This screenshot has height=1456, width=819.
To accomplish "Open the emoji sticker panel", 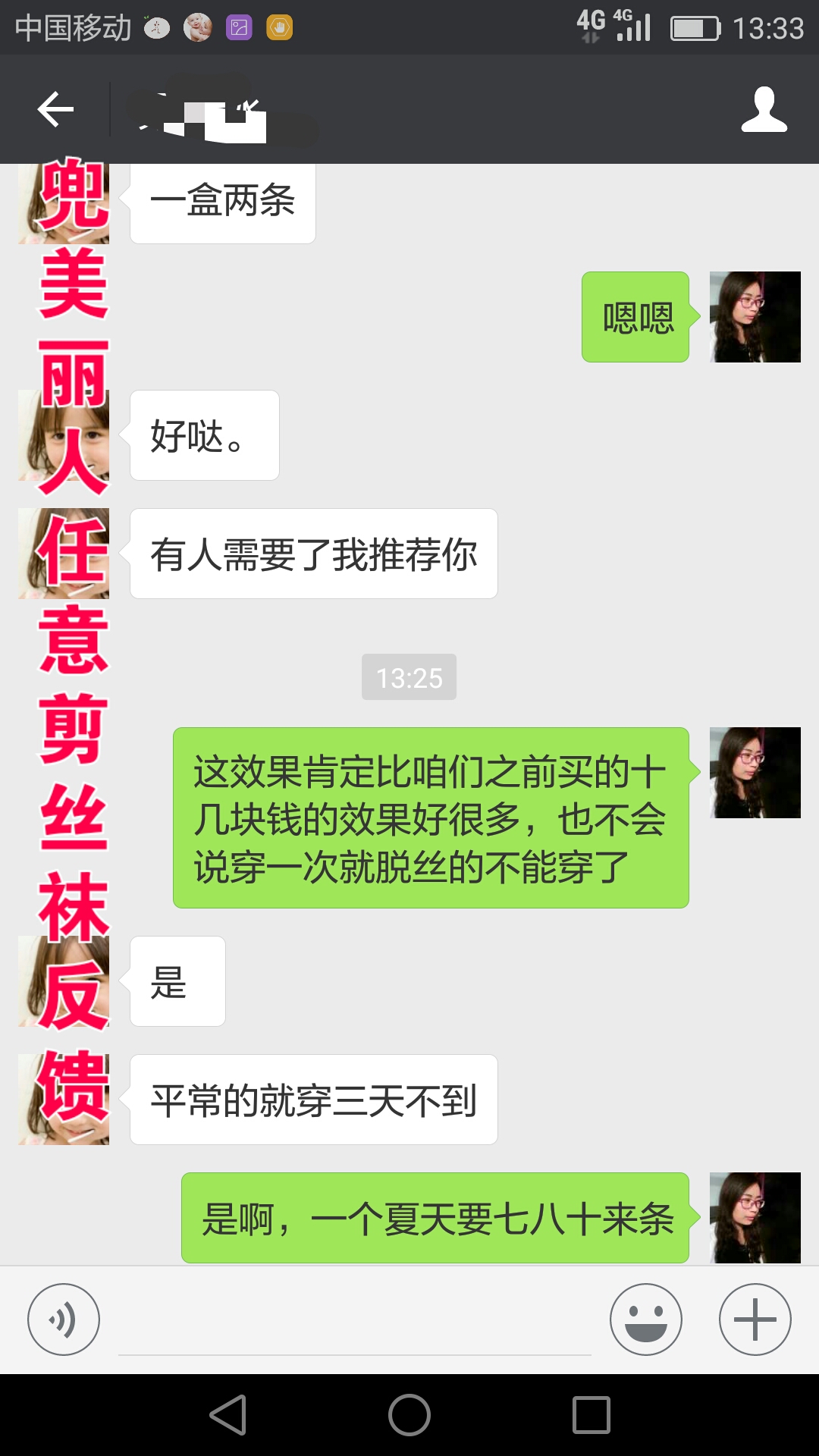I will click(645, 1319).
